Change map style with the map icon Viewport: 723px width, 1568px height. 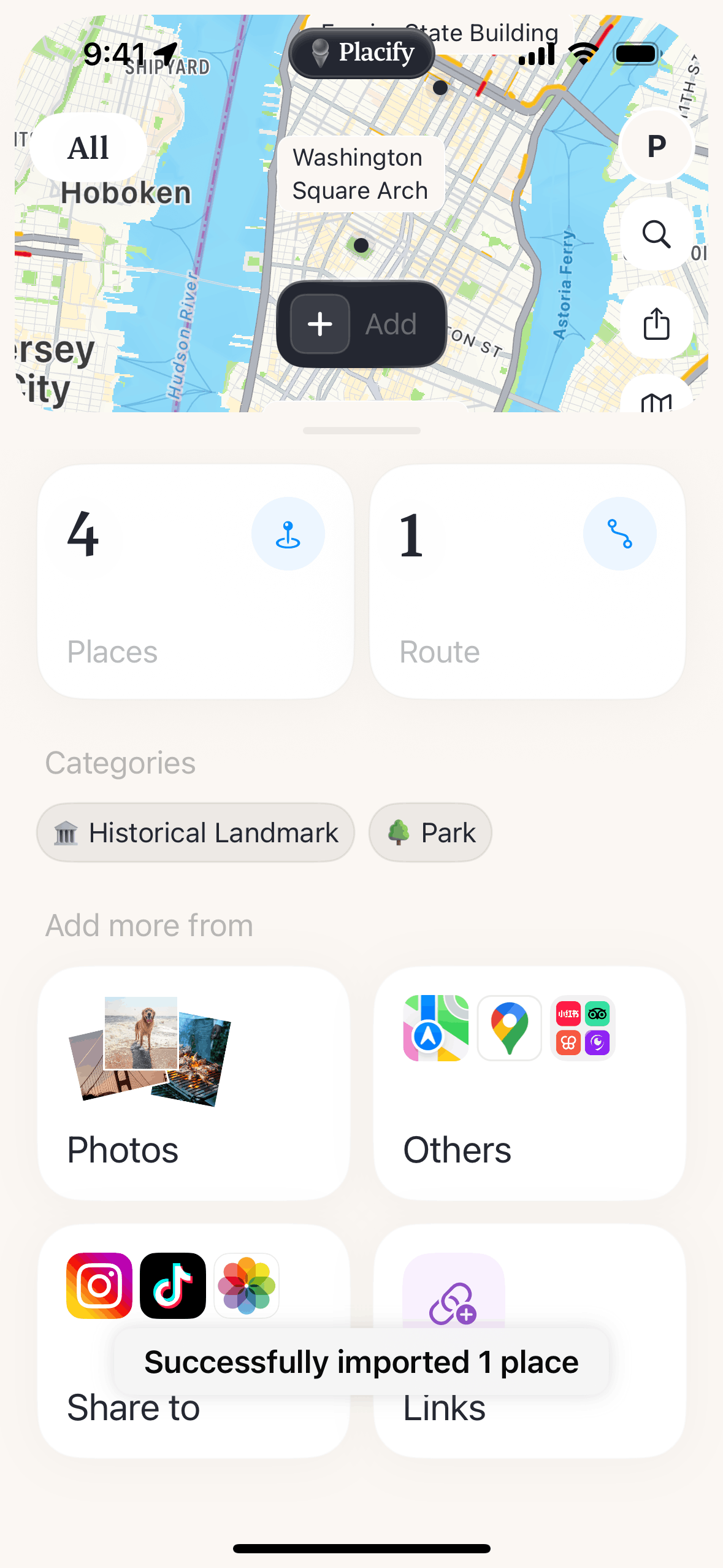click(x=656, y=400)
